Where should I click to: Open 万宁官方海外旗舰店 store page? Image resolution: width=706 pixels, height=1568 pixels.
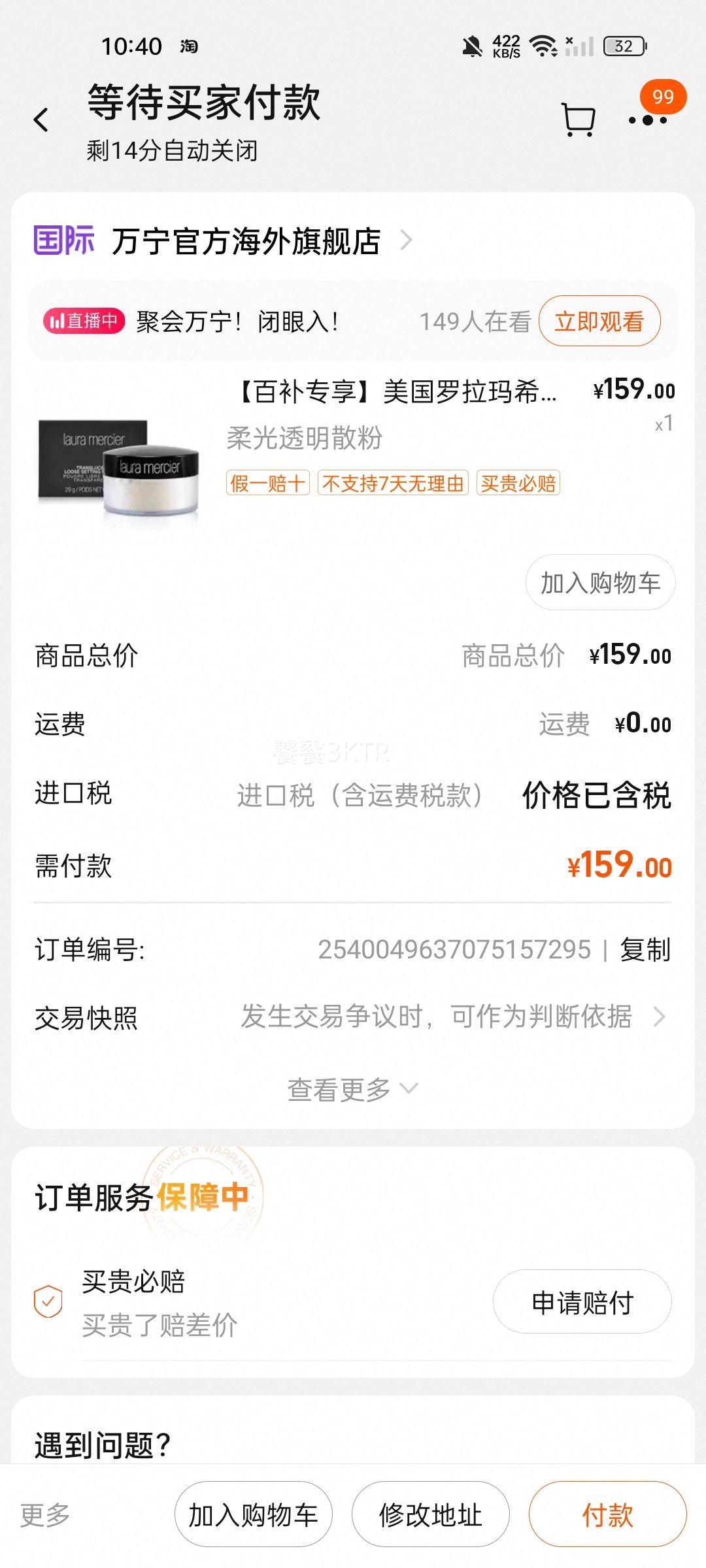click(x=248, y=240)
